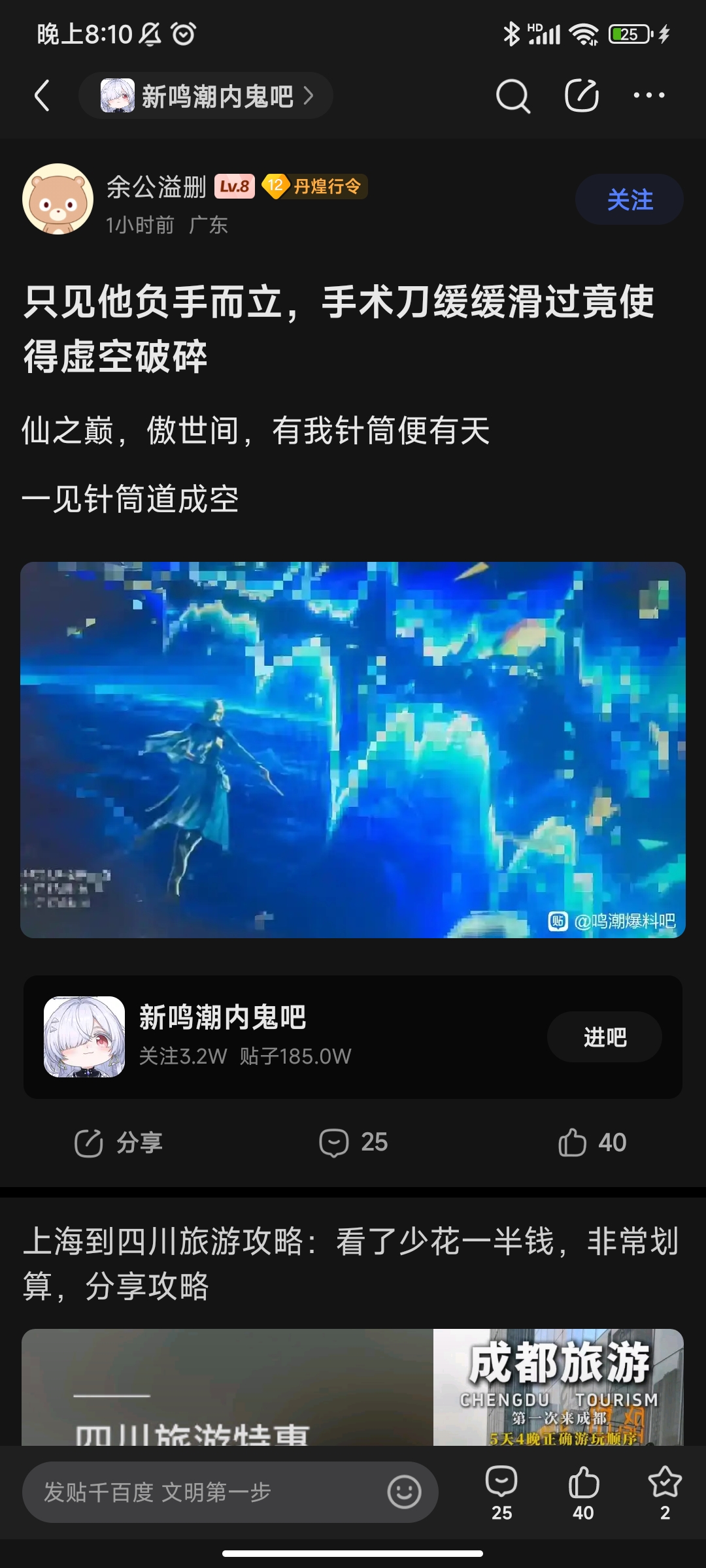Share this post via 分享

118,1143
